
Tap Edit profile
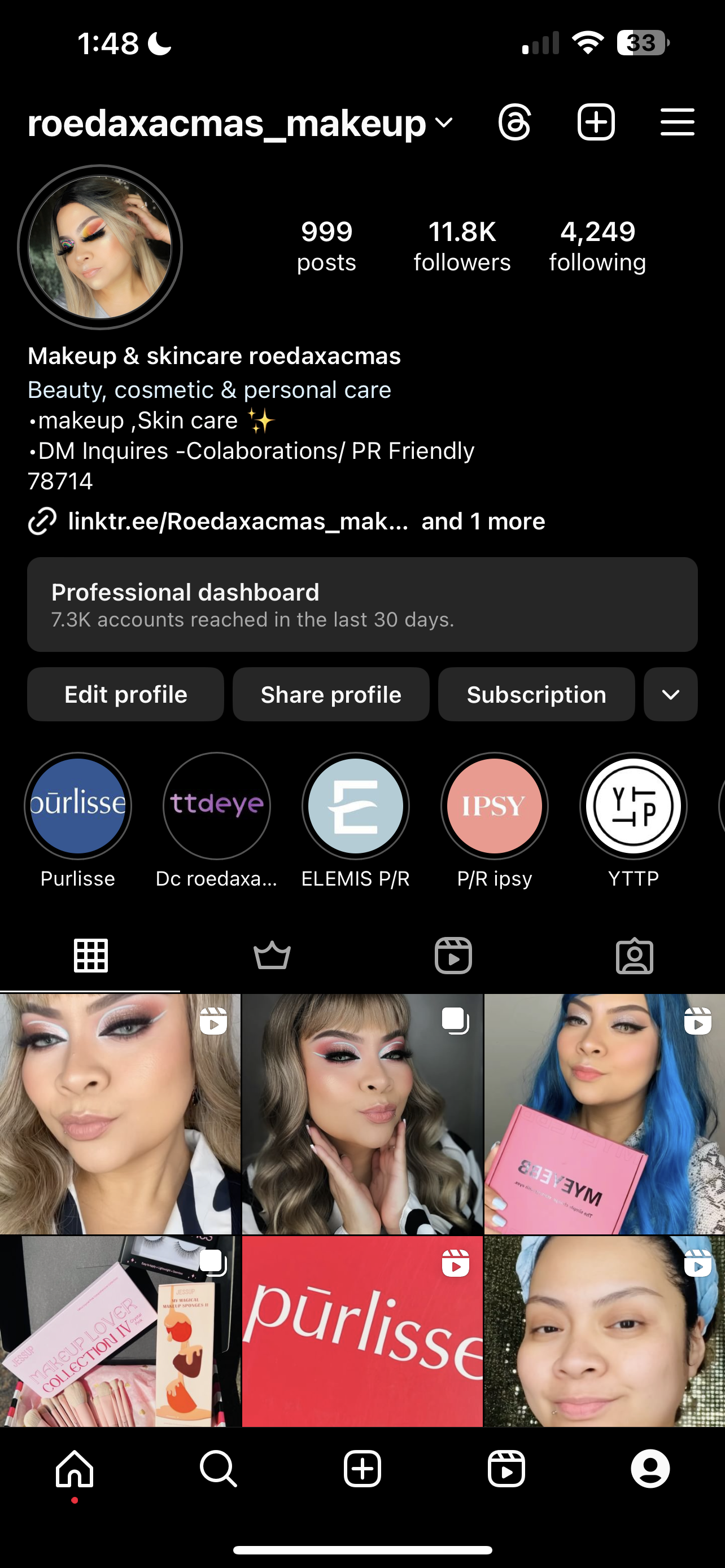click(x=125, y=694)
